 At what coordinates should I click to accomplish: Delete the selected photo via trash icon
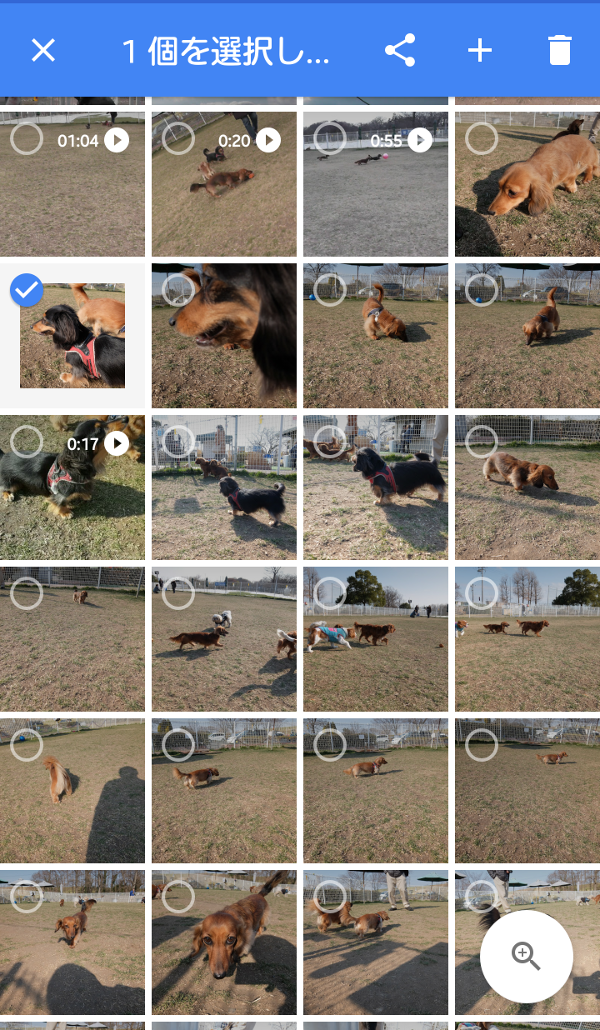pyautogui.click(x=560, y=50)
